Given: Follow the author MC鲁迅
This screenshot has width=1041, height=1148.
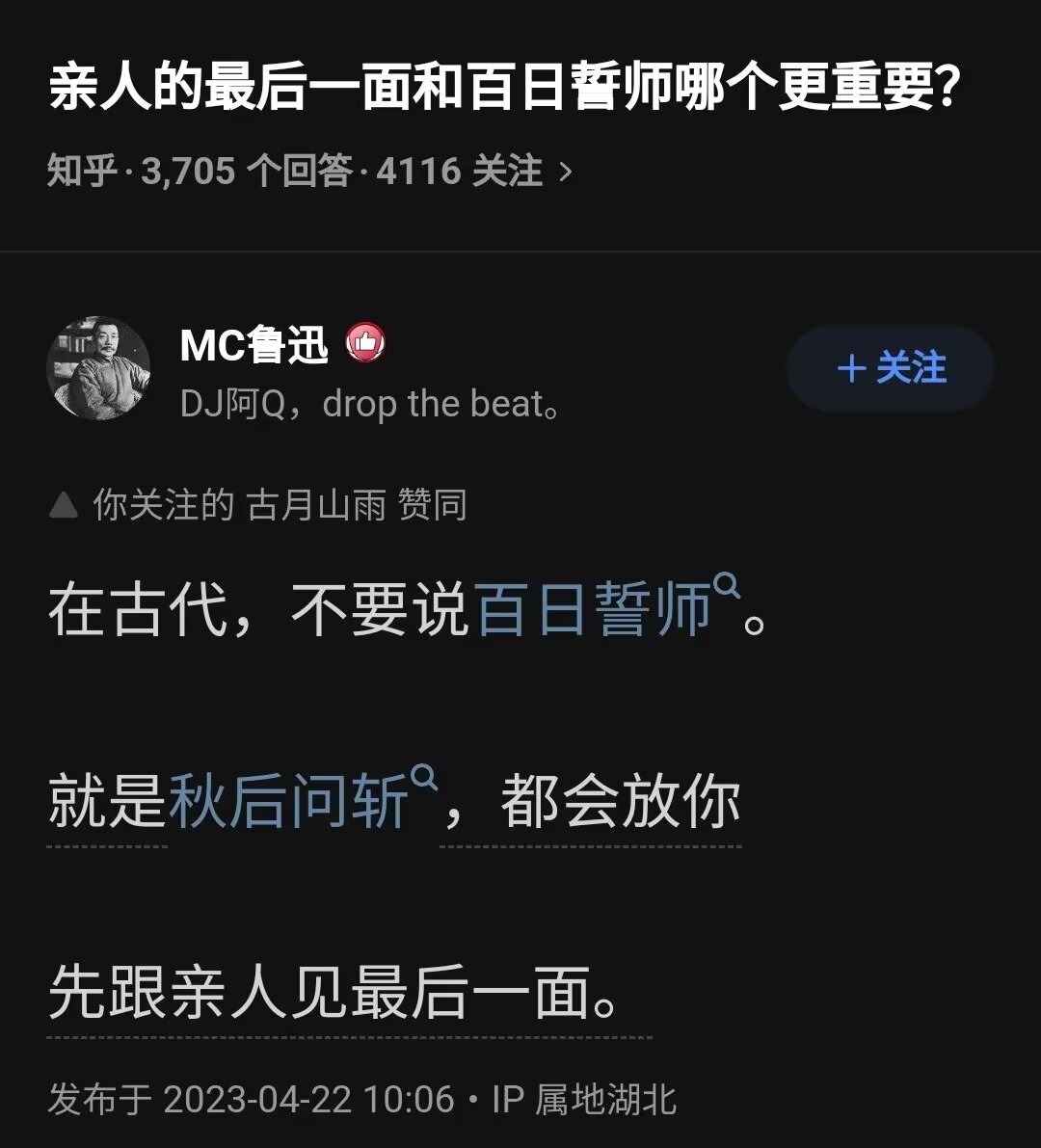Looking at the screenshot, I should [890, 368].
